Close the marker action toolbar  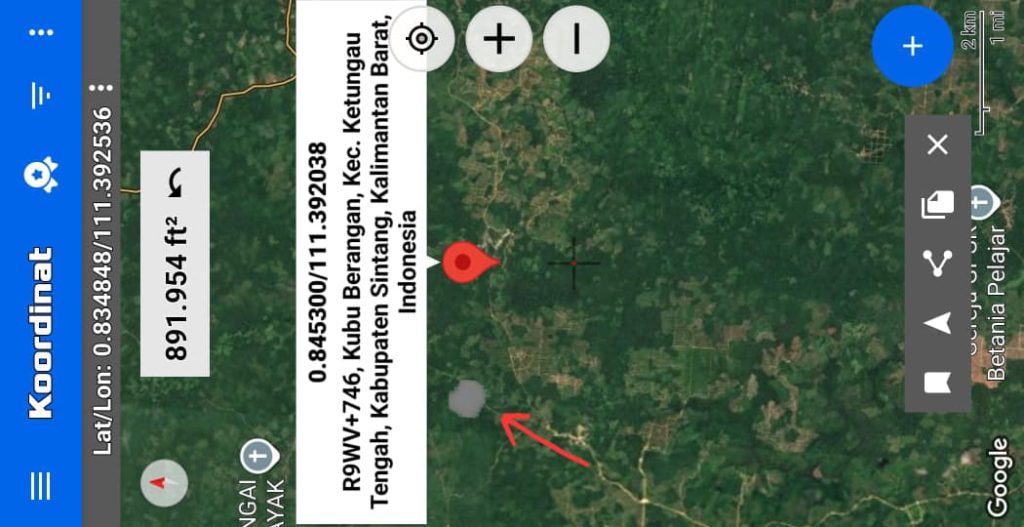[x=937, y=146]
